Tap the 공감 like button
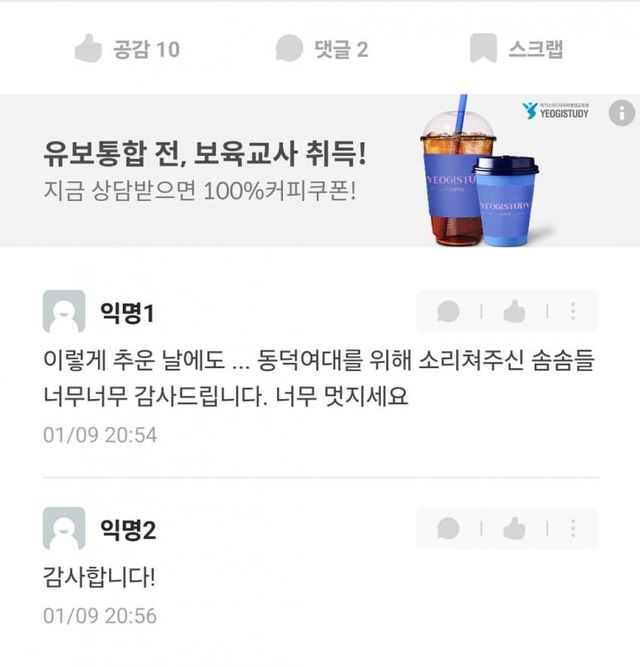This screenshot has height=667, width=640. pyautogui.click(x=127, y=48)
